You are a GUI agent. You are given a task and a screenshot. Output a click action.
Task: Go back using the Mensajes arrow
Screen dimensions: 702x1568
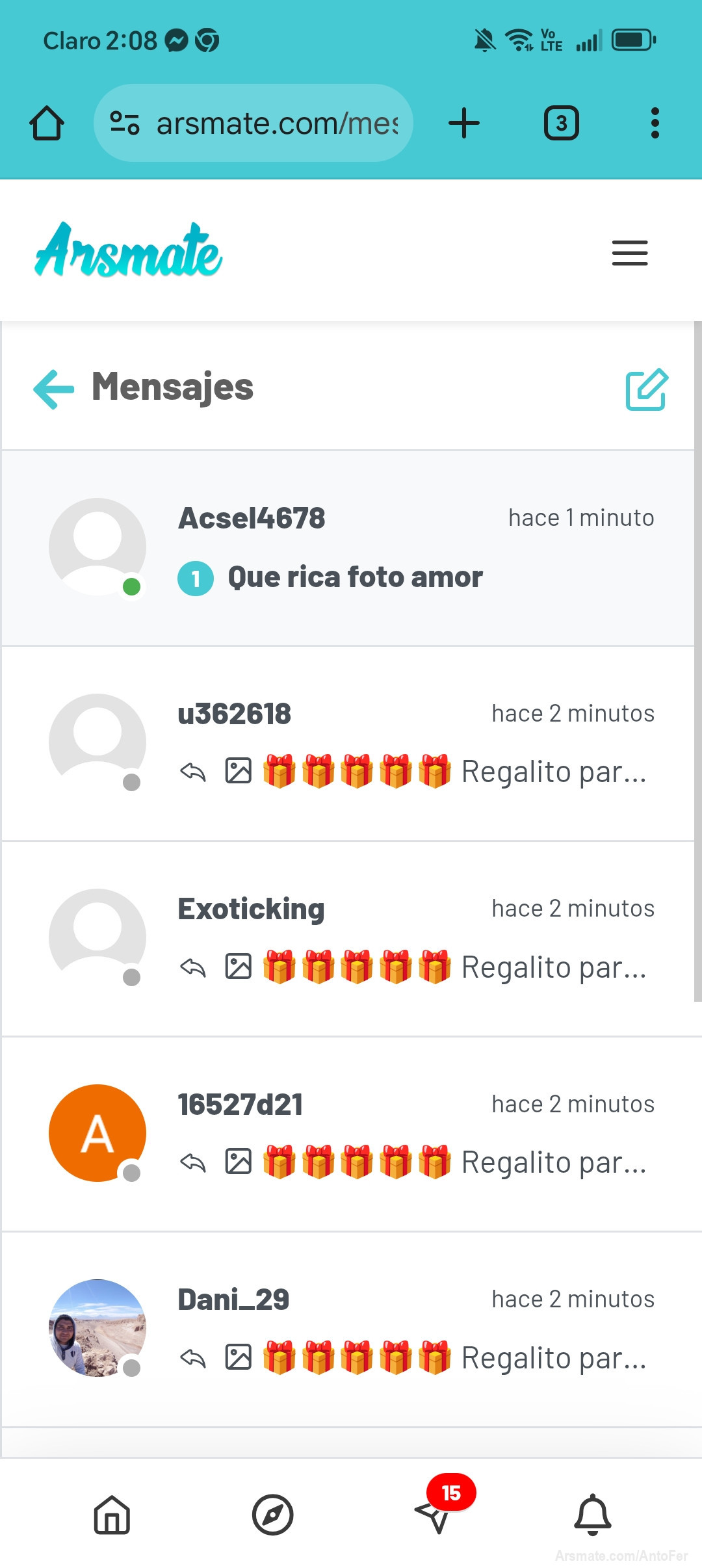53,389
